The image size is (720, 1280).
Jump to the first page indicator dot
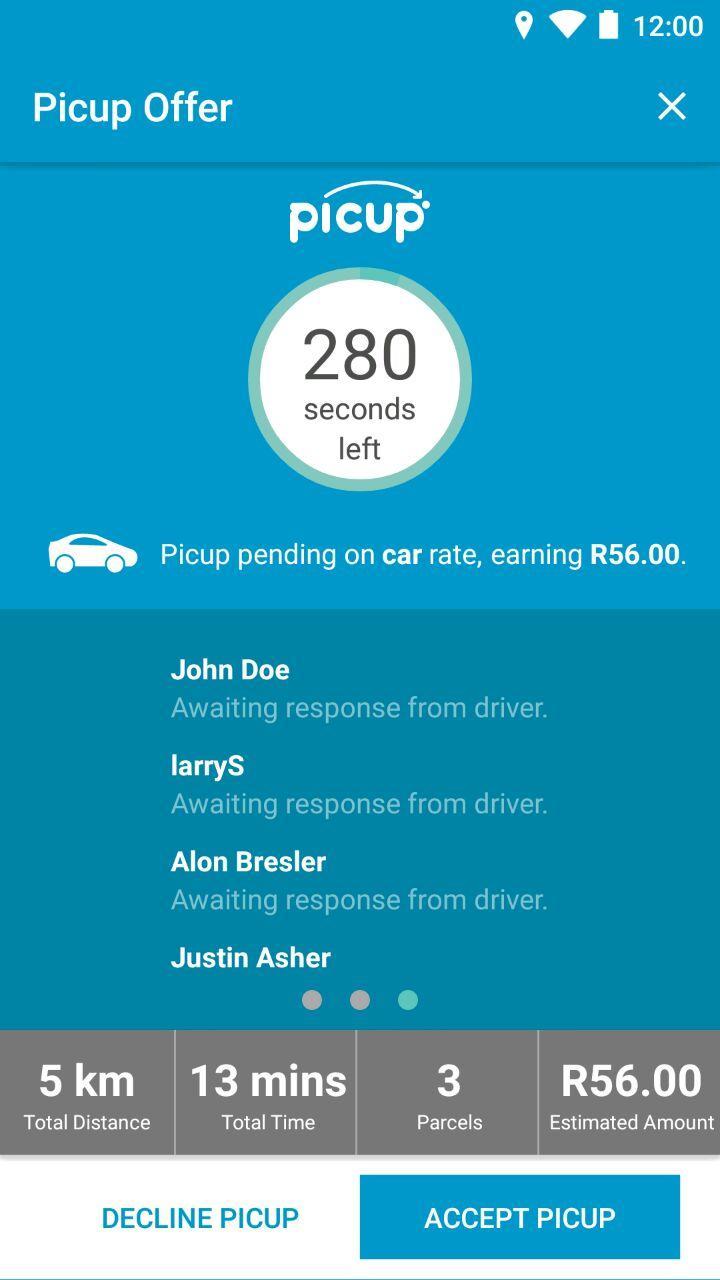pos(312,1000)
